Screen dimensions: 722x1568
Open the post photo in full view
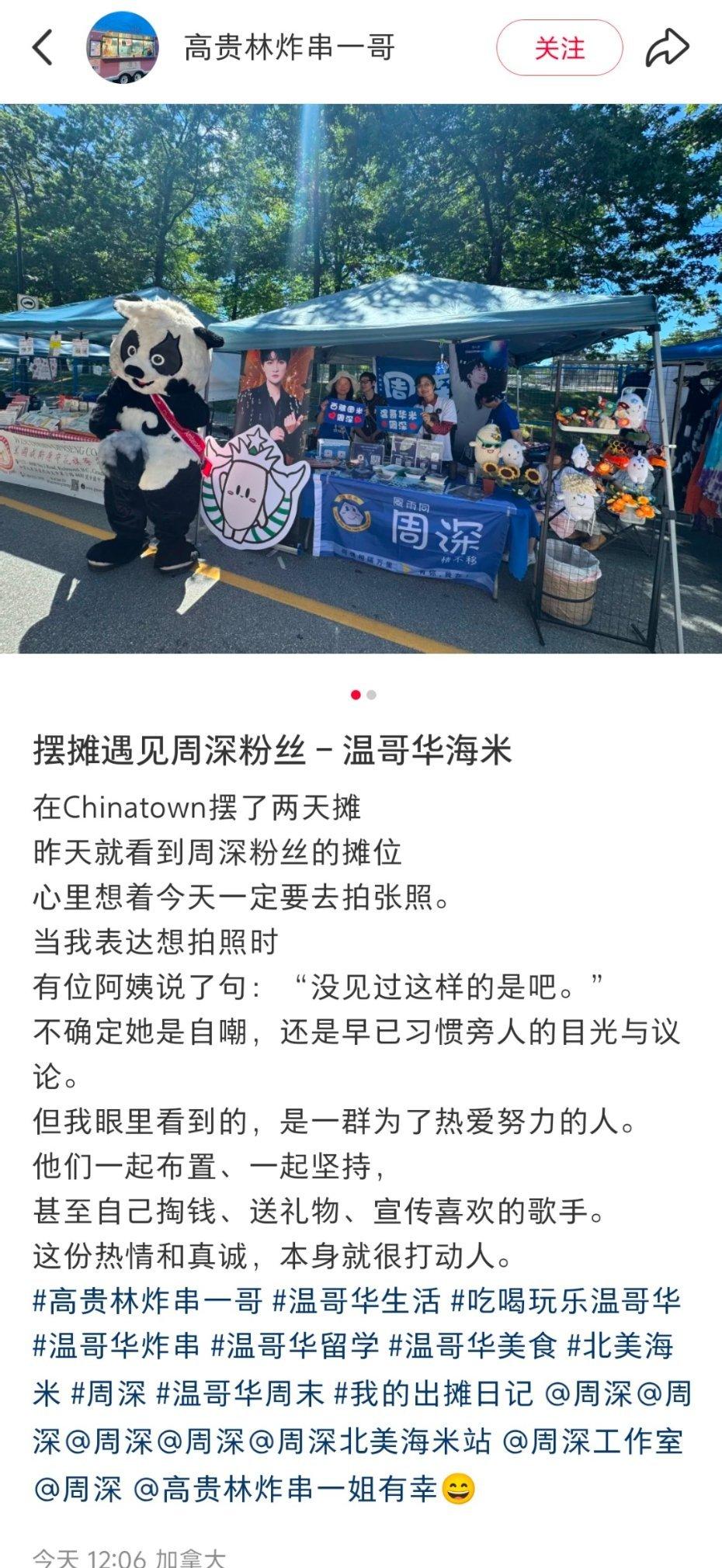[361, 379]
